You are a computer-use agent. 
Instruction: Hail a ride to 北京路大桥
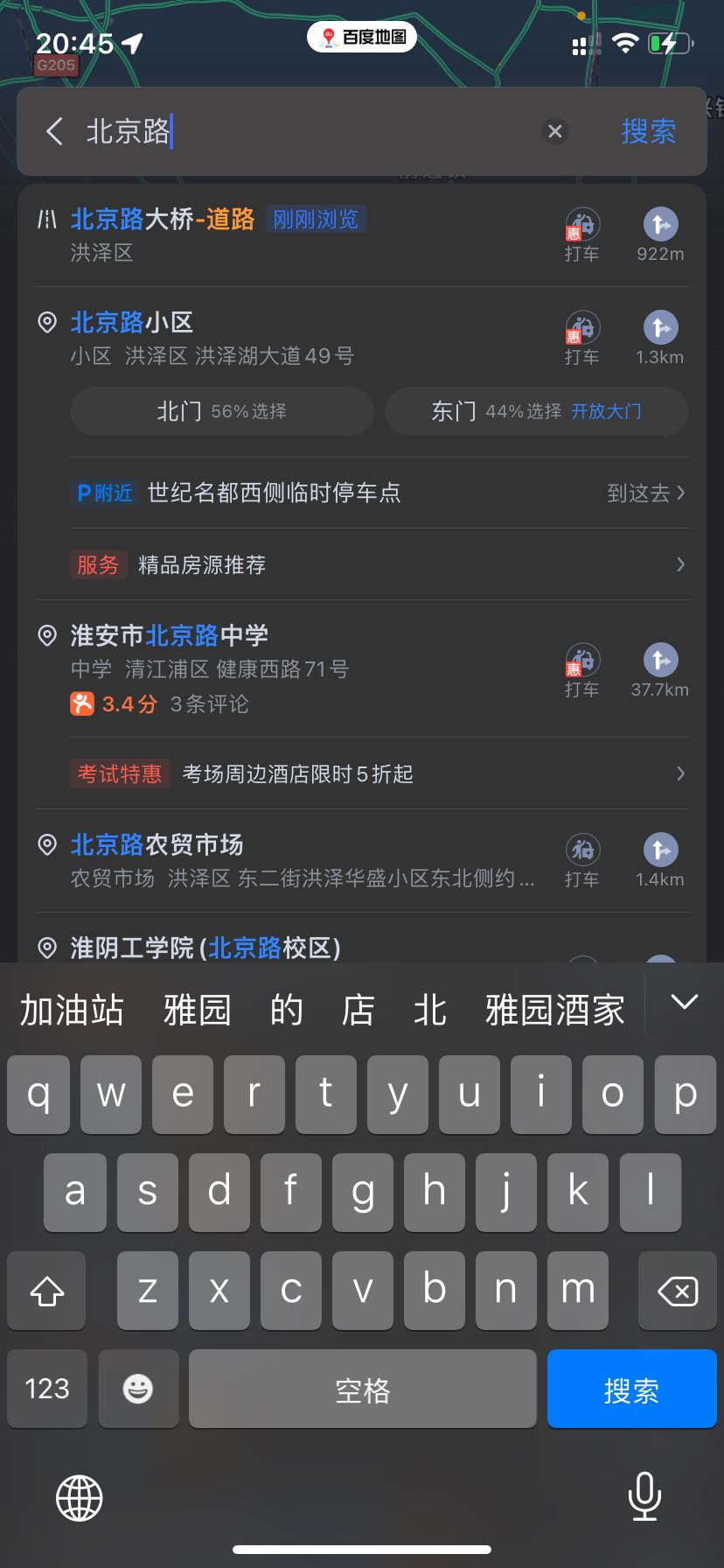(x=581, y=235)
